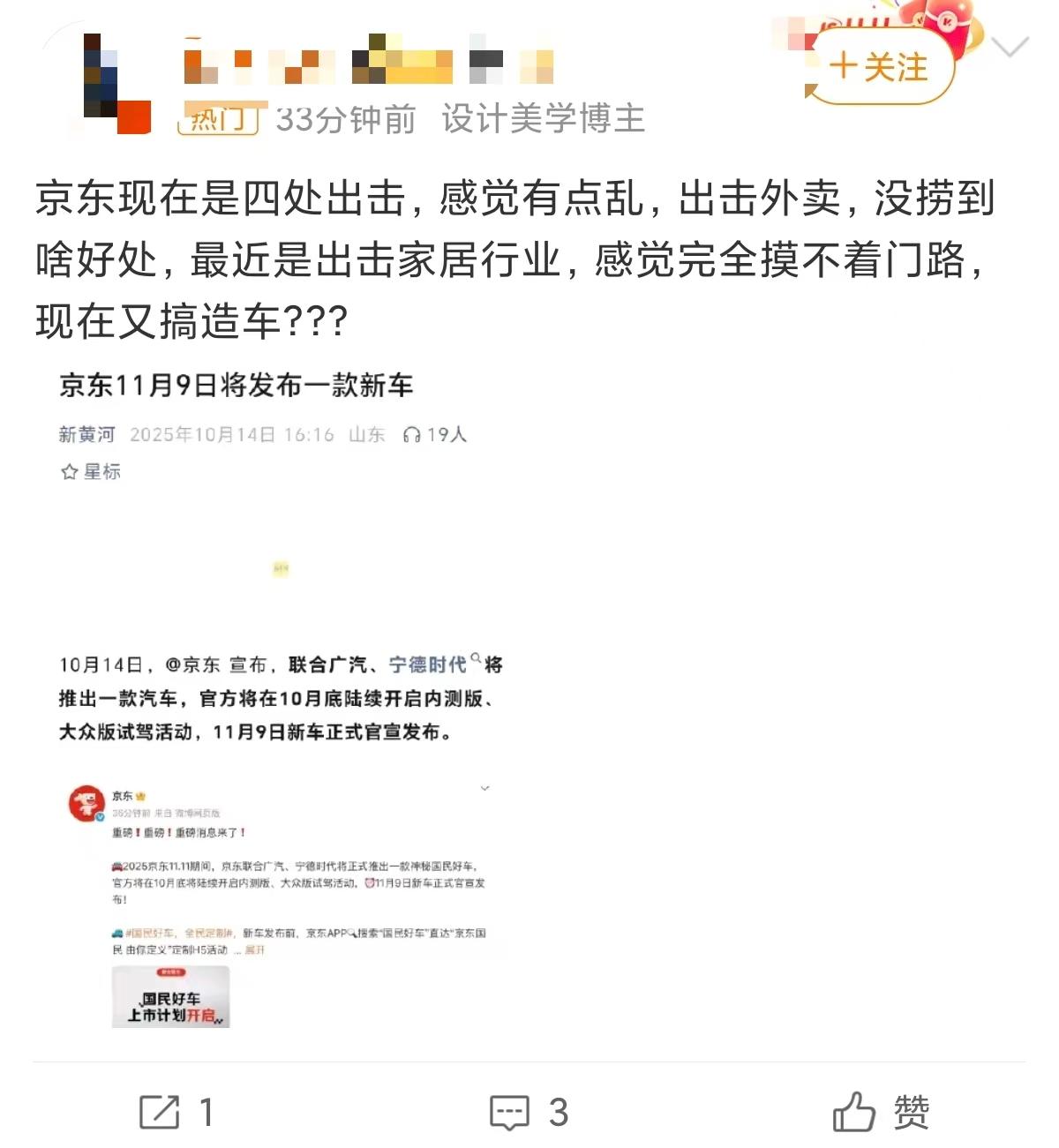1059x1148 pixels.
Task: Expand the post options chevron
Action: click(x=1010, y=46)
